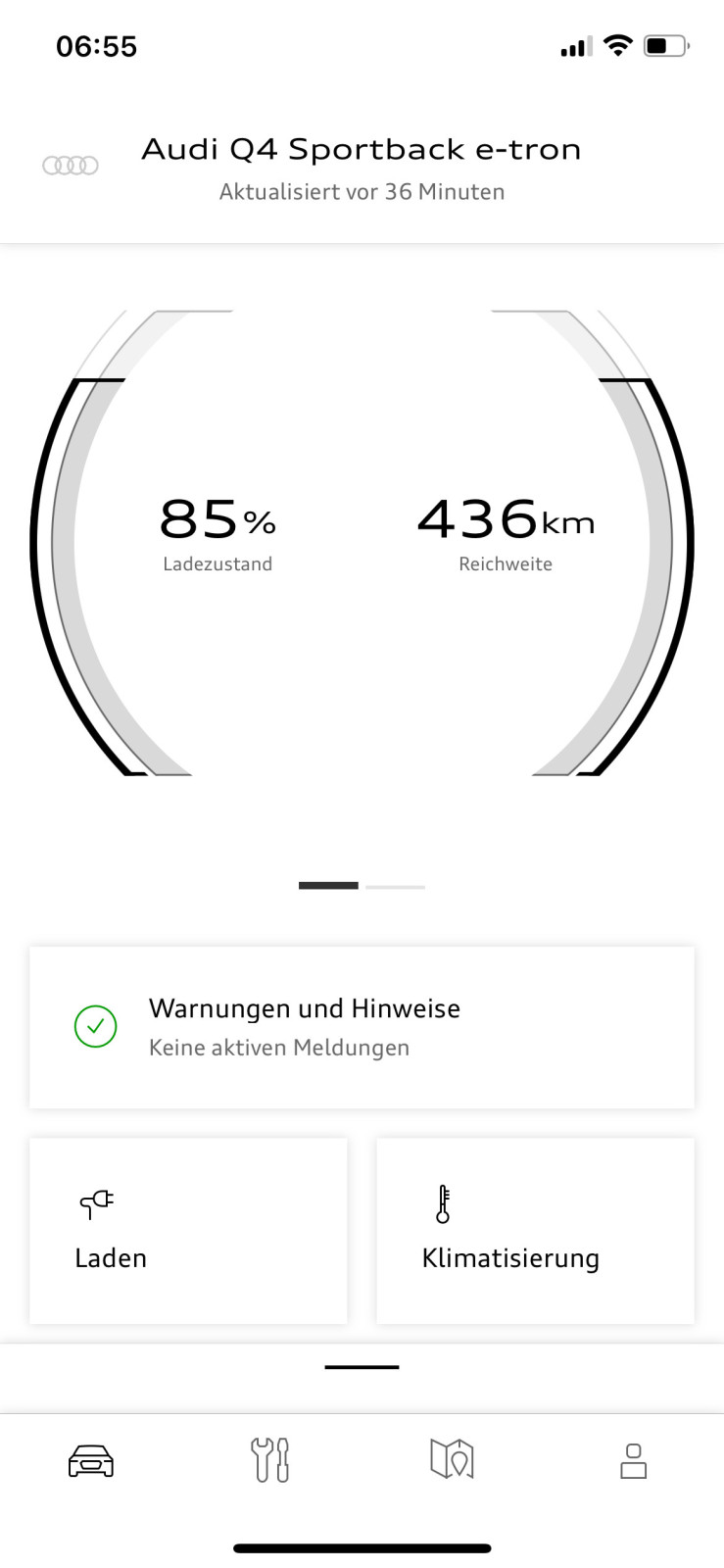This screenshot has height=1568, width=724.
Task: Tap the Wi-Fi status icon
Action: click(x=618, y=45)
